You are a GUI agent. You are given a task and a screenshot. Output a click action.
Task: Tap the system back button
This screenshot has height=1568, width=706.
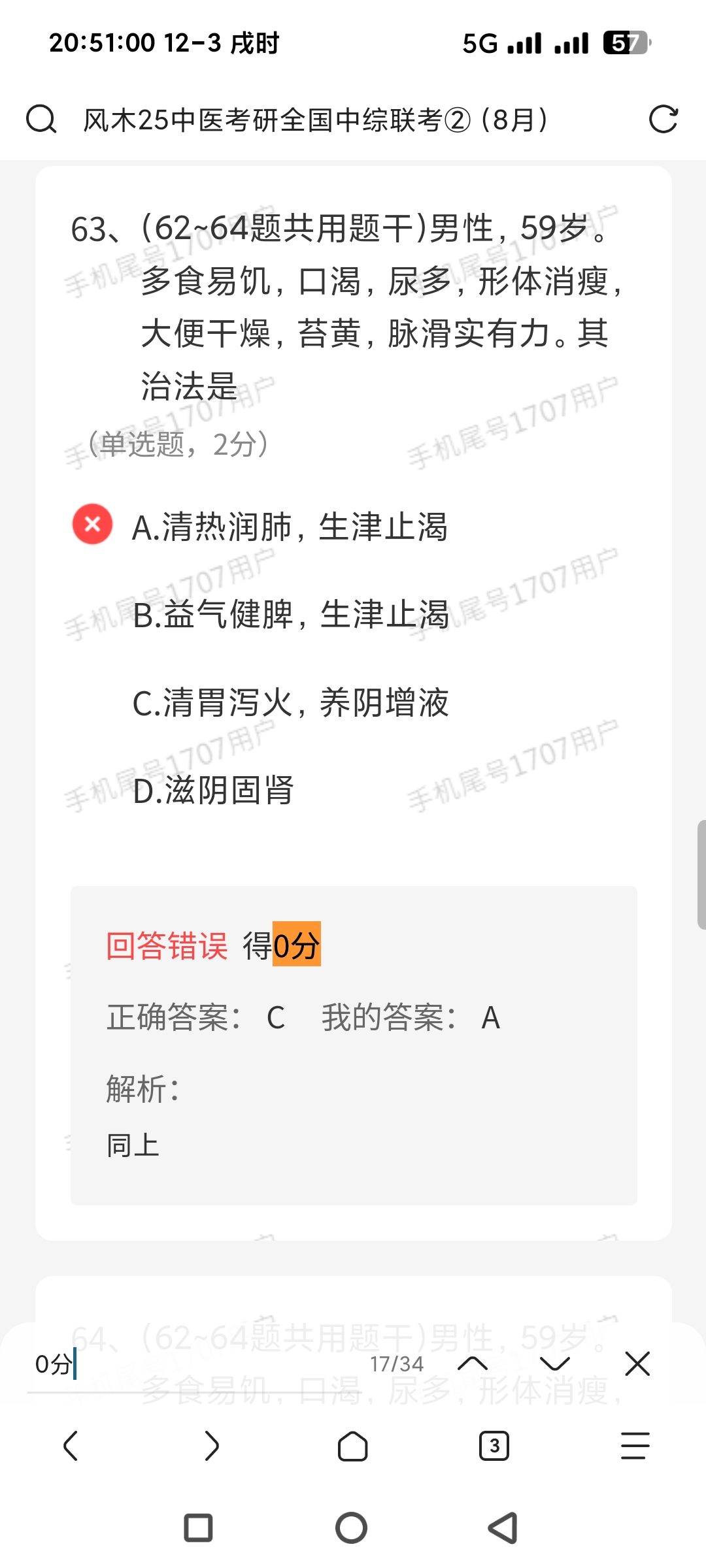tap(503, 1528)
